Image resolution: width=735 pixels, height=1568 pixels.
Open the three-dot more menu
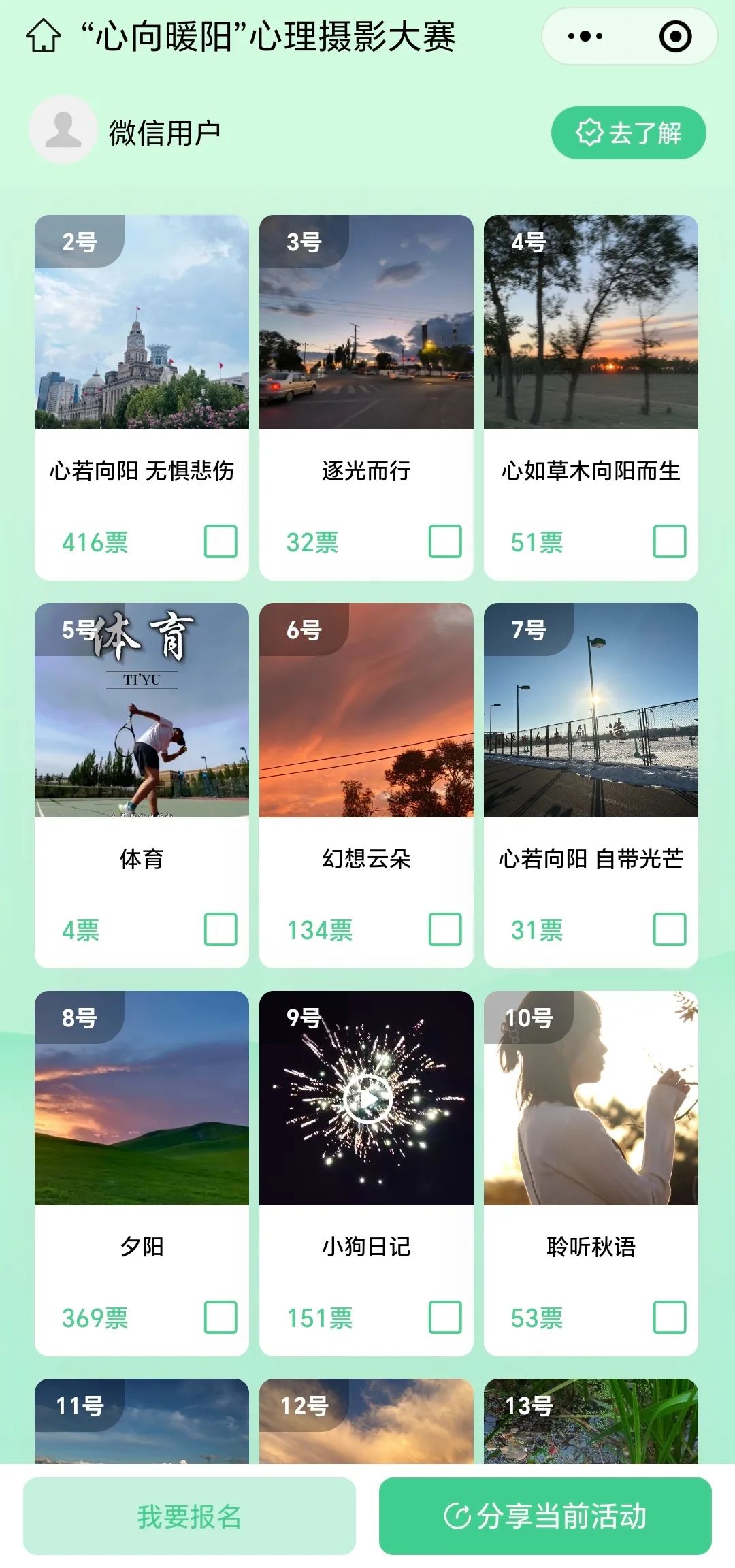point(585,36)
